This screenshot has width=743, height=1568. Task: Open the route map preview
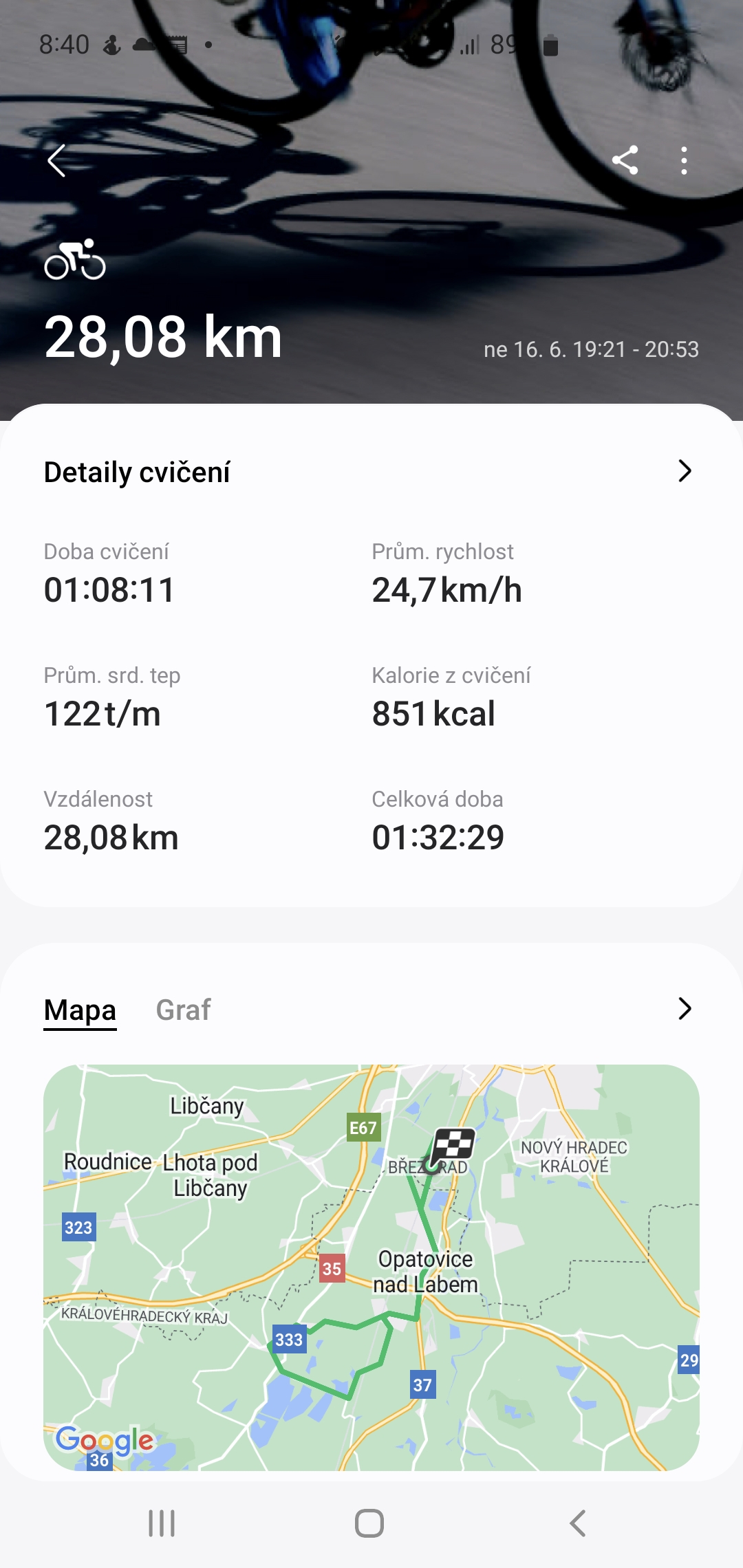371,1267
